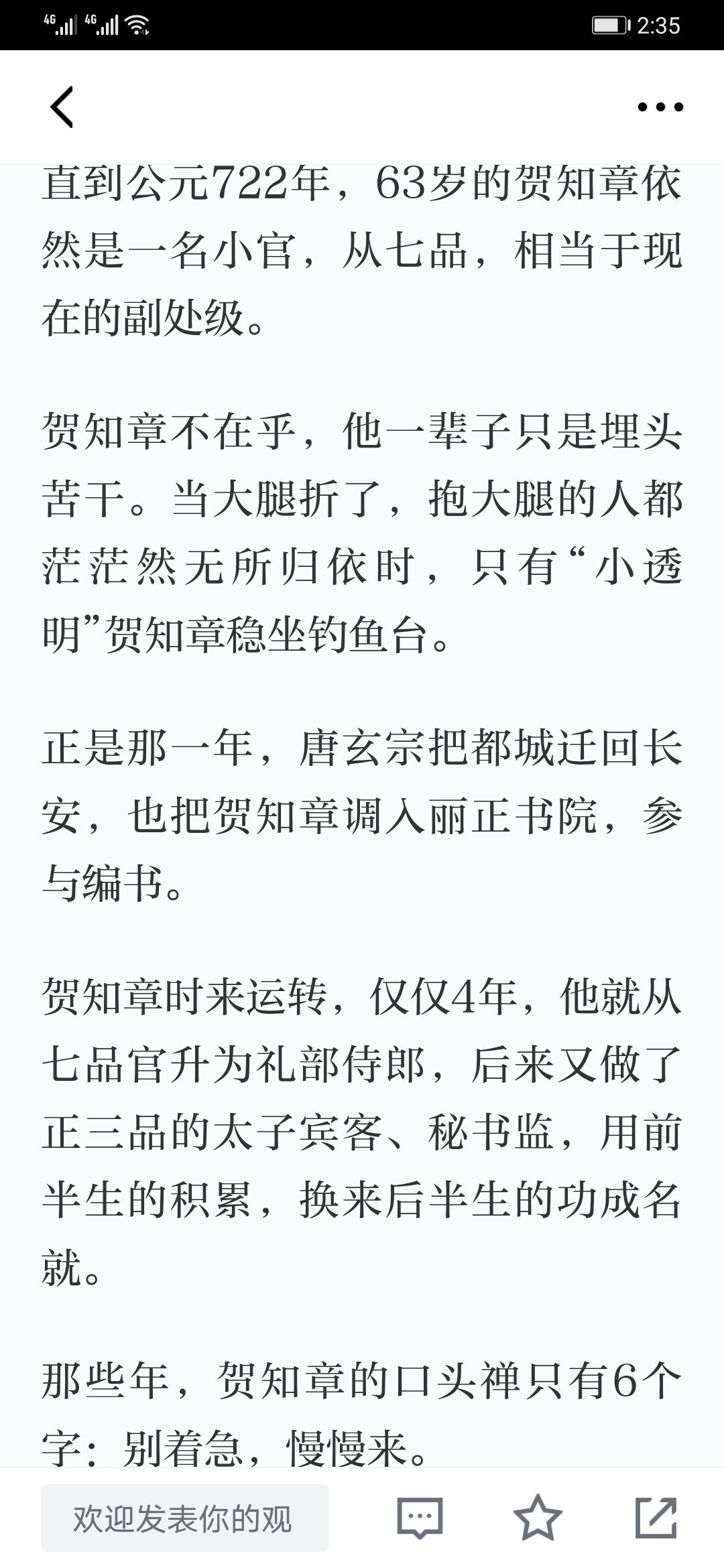Open the comments bubble icon

click(420, 1518)
